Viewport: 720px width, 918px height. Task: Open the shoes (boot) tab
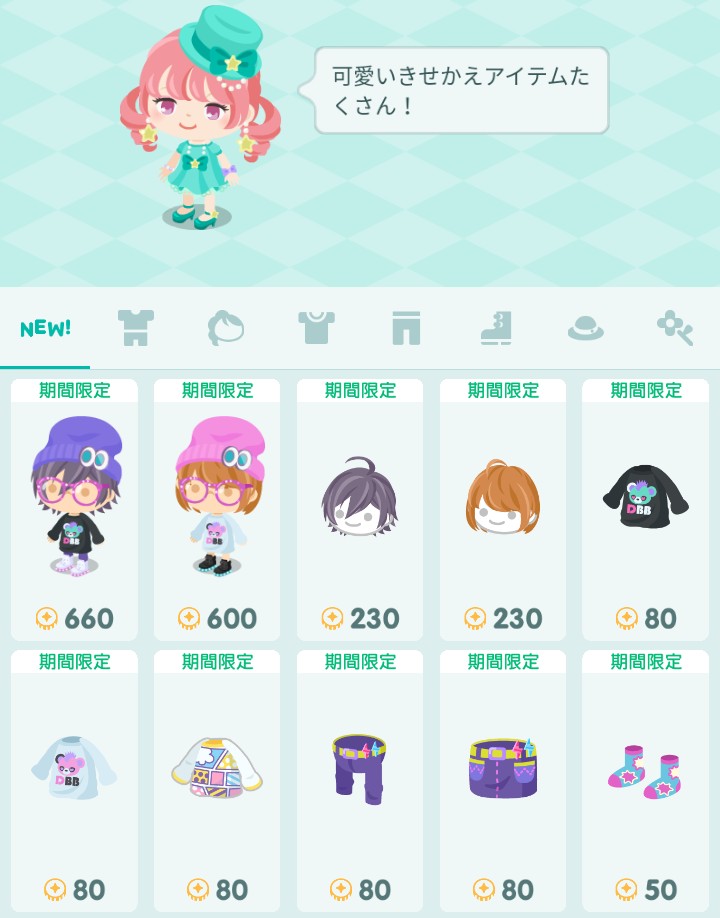point(496,327)
